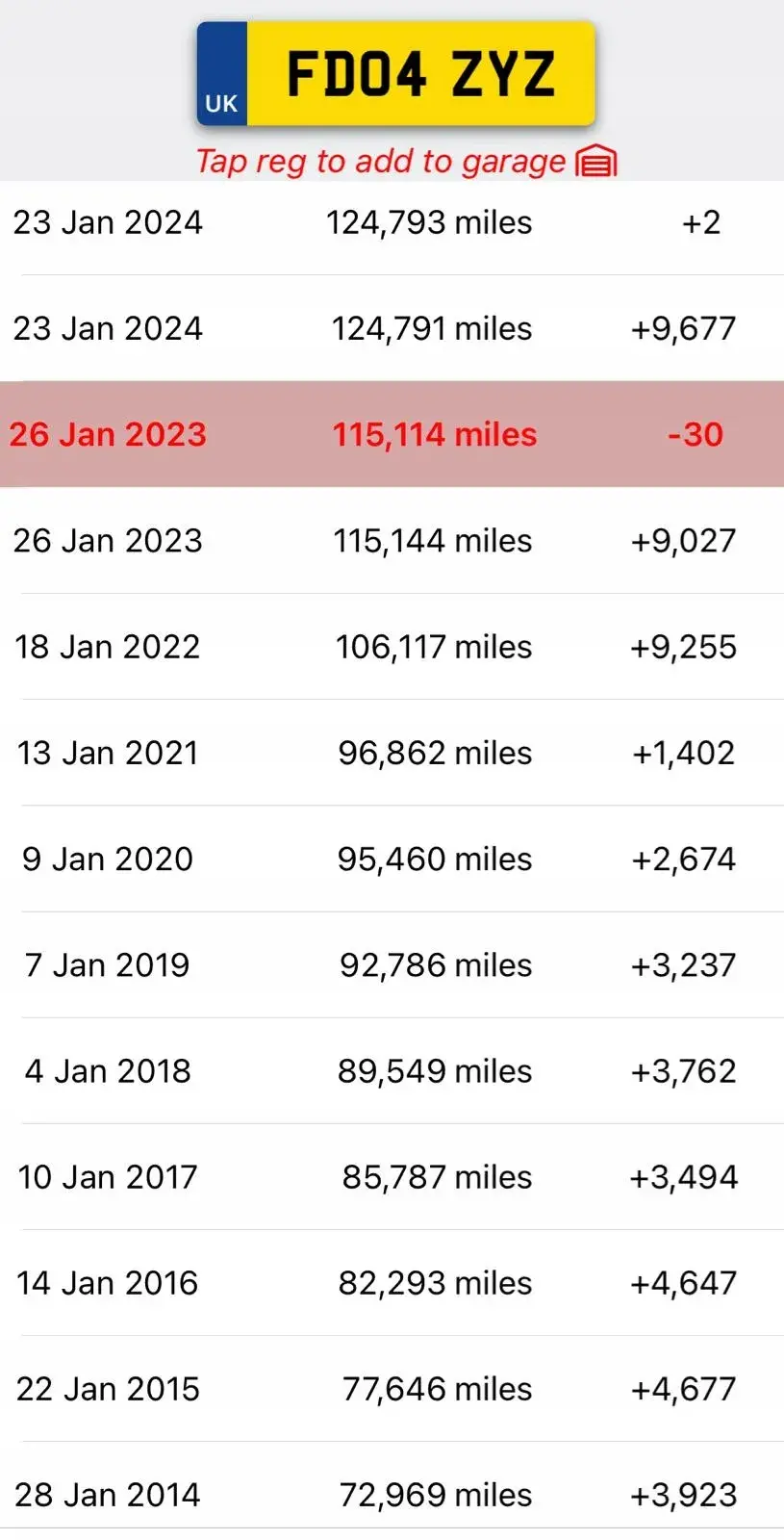The image size is (784, 1540).
Task: Tap the FD04 ZYZ reg plate
Action: (395, 75)
